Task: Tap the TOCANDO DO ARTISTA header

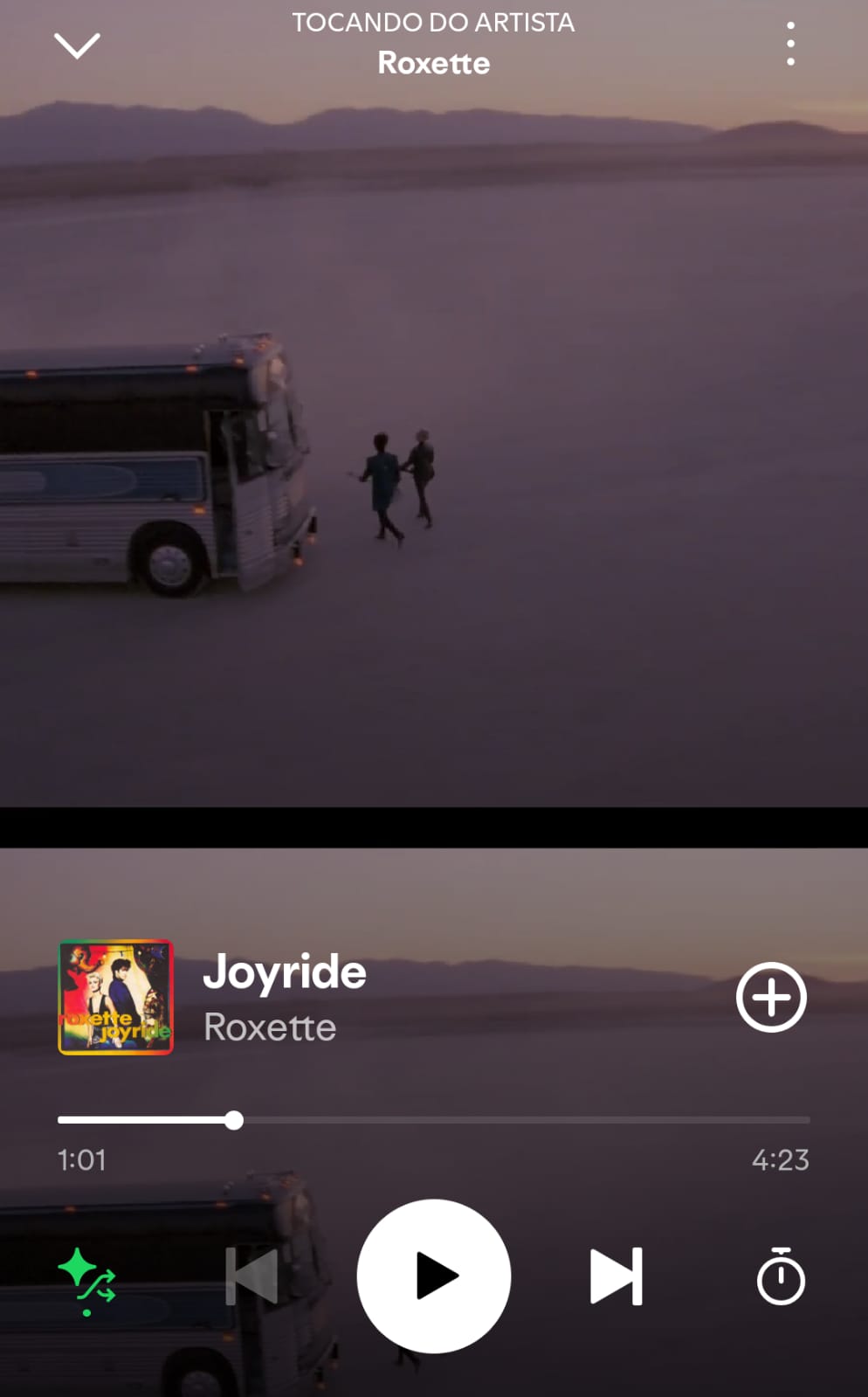Action: pos(434,22)
